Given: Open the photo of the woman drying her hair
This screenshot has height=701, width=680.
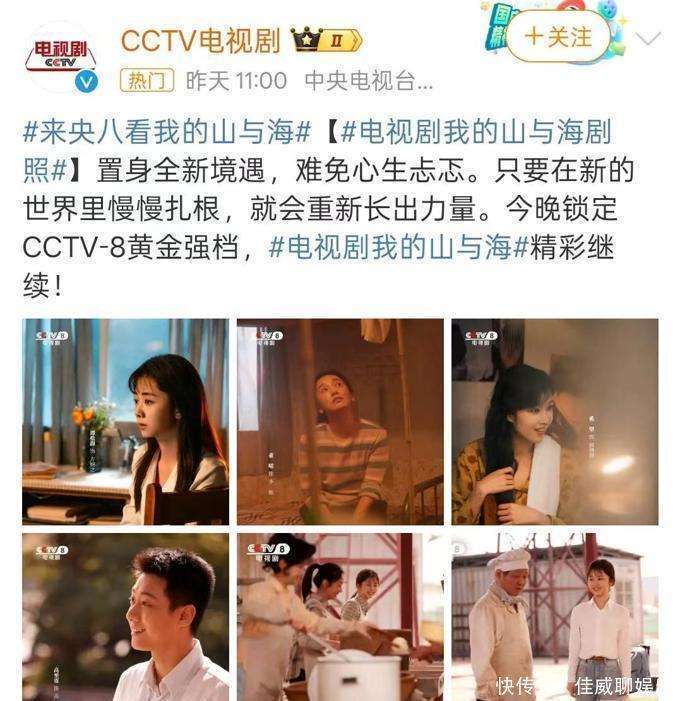Looking at the screenshot, I should 555,422.
